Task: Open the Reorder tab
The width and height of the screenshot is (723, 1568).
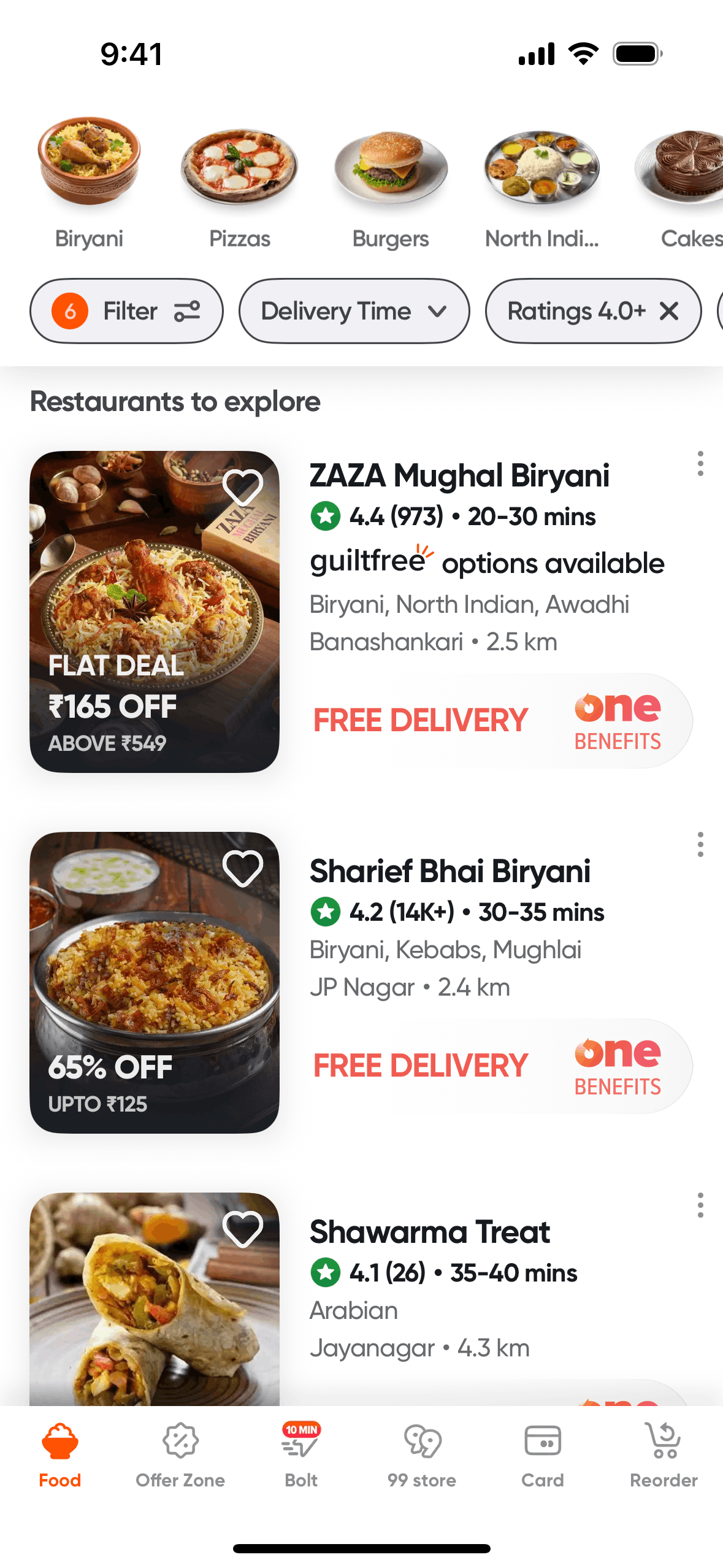Action: pyautogui.click(x=664, y=1454)
